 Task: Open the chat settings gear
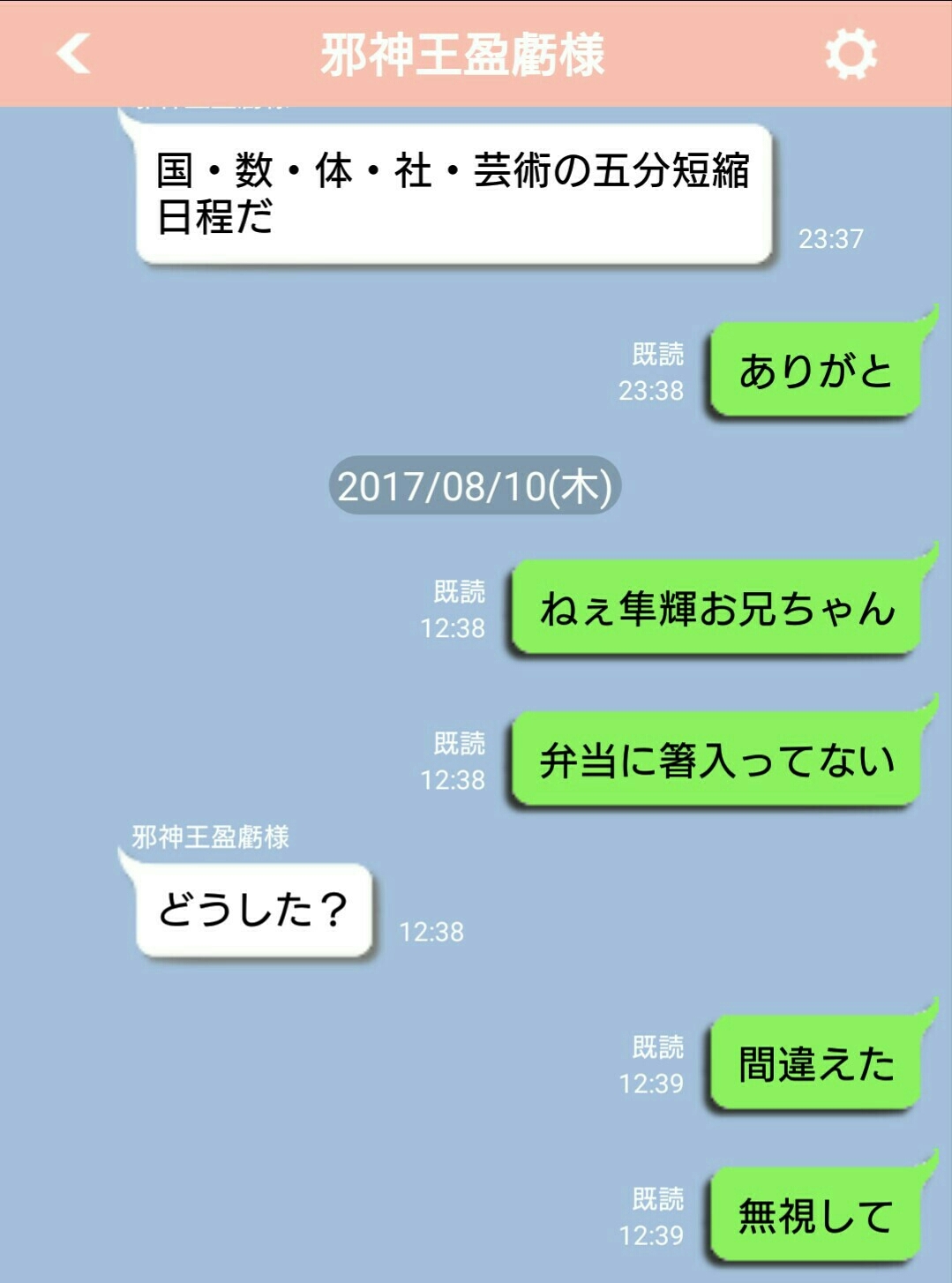851,54
